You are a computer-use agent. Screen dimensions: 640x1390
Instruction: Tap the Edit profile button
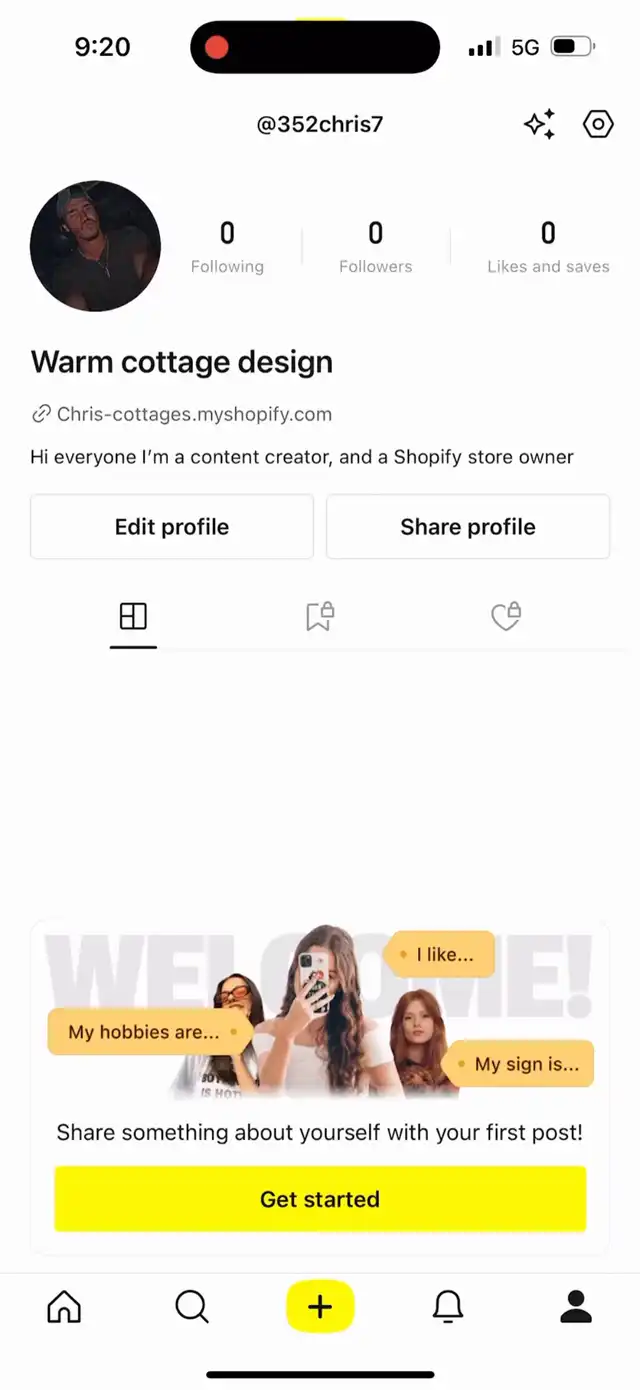point(172,527)
